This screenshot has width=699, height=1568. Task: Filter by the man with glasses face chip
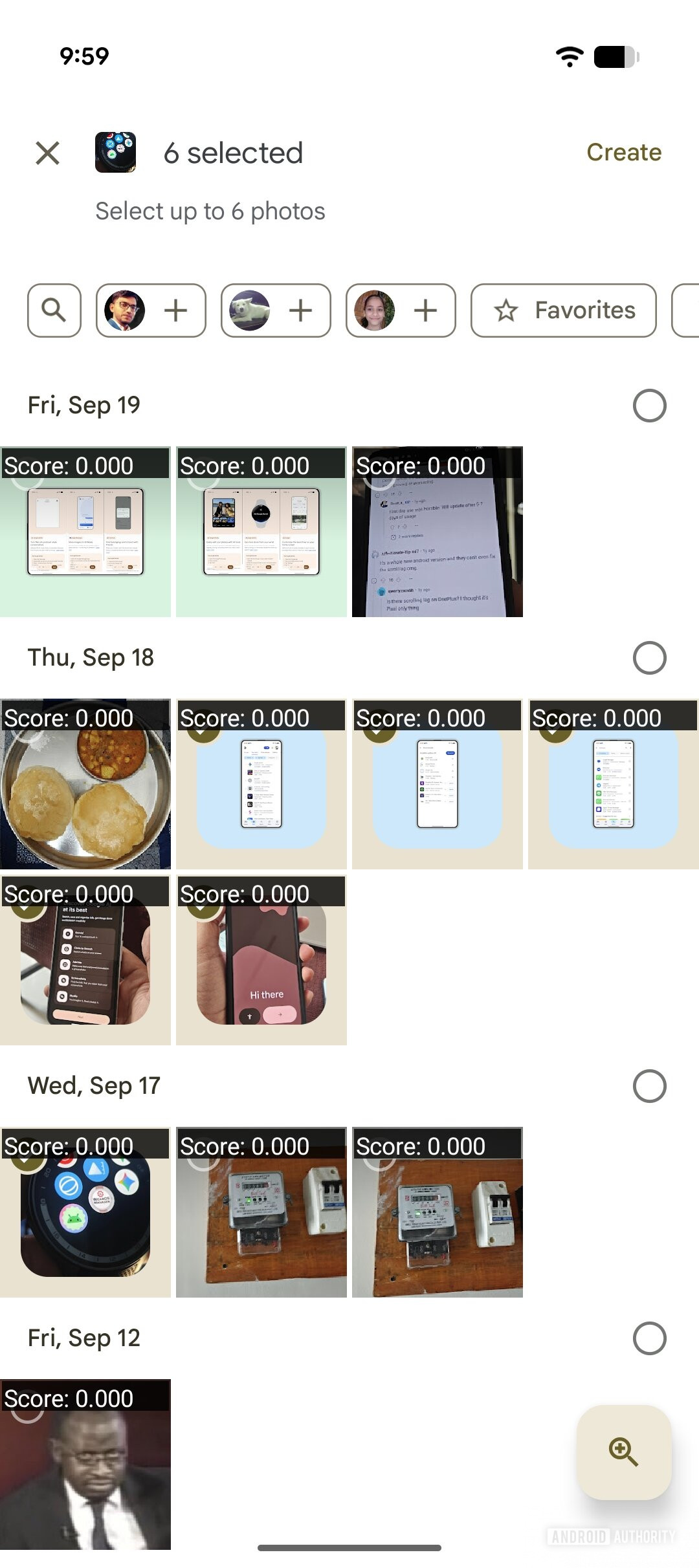click(150, 310)
